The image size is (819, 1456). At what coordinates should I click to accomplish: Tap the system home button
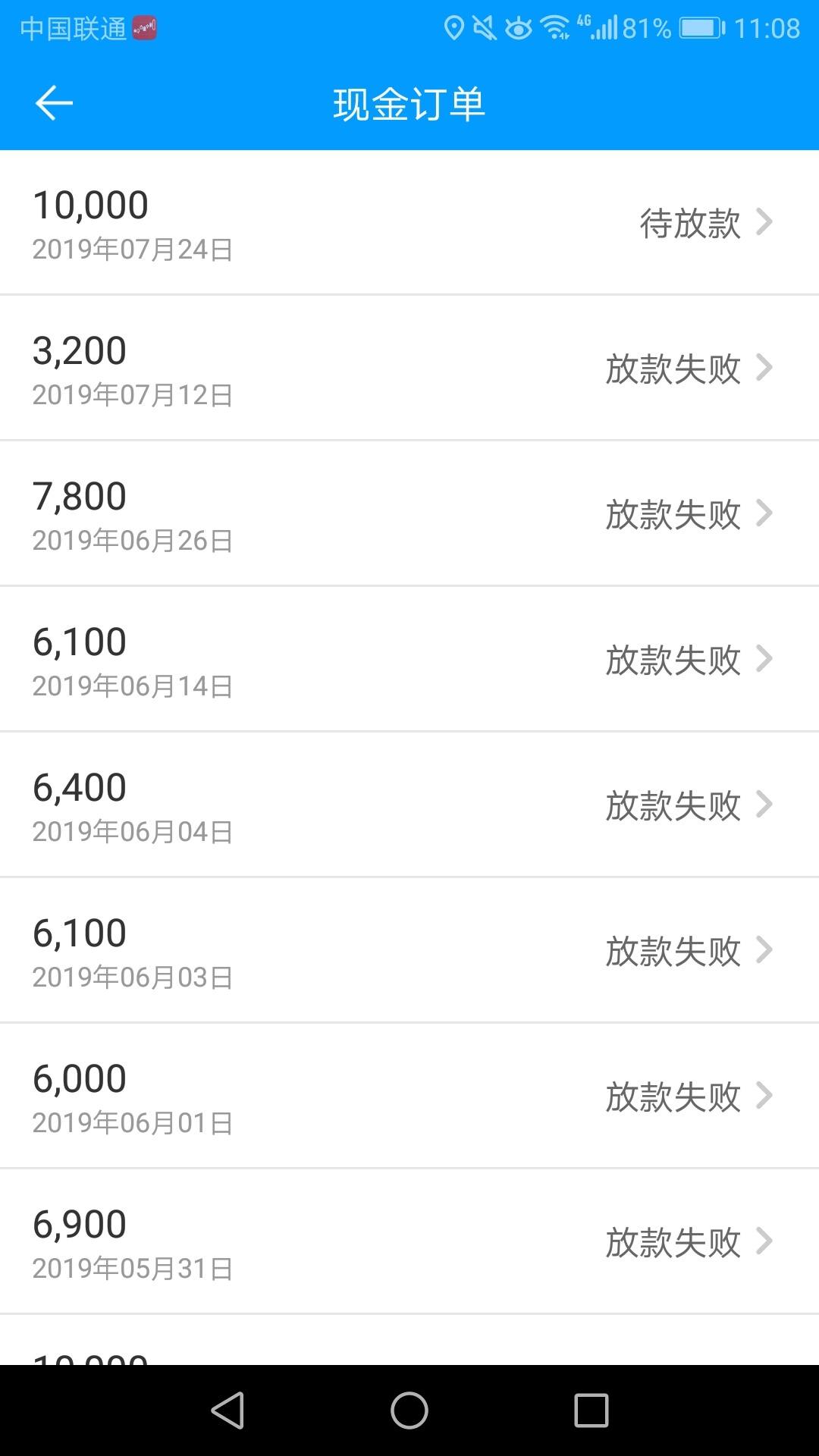pos(409,1410)
